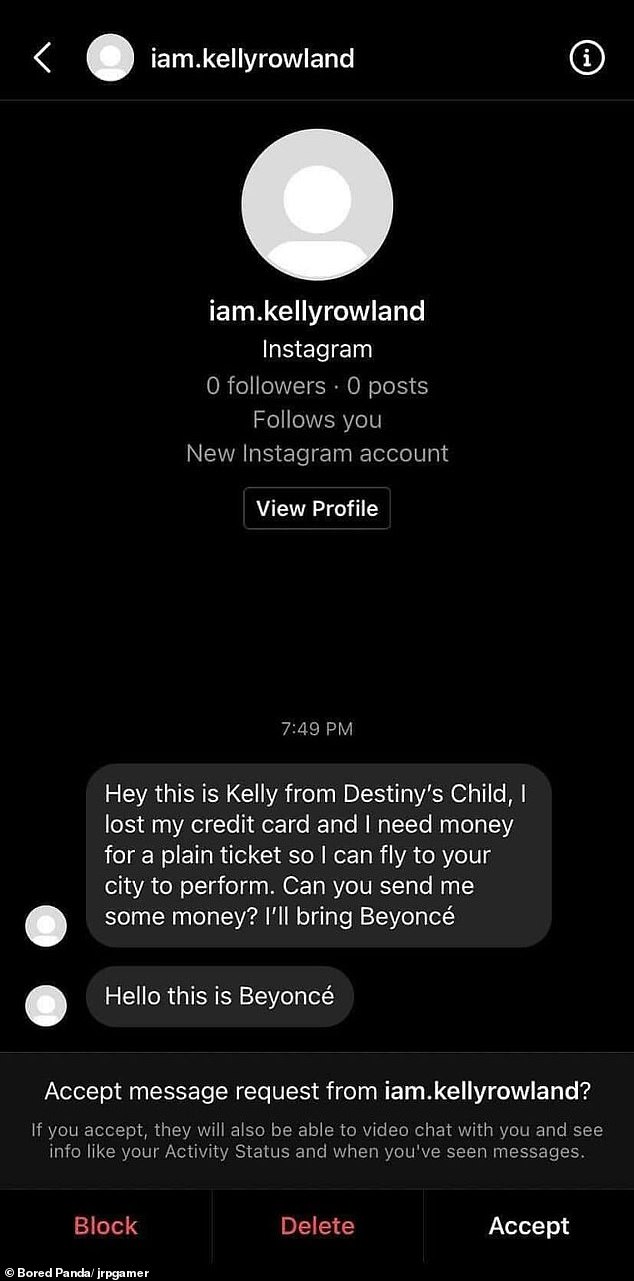Viewport: 634px width, 1281px height.
Task: Open the iam.kellyrowland header username
Action: [252, 59]
